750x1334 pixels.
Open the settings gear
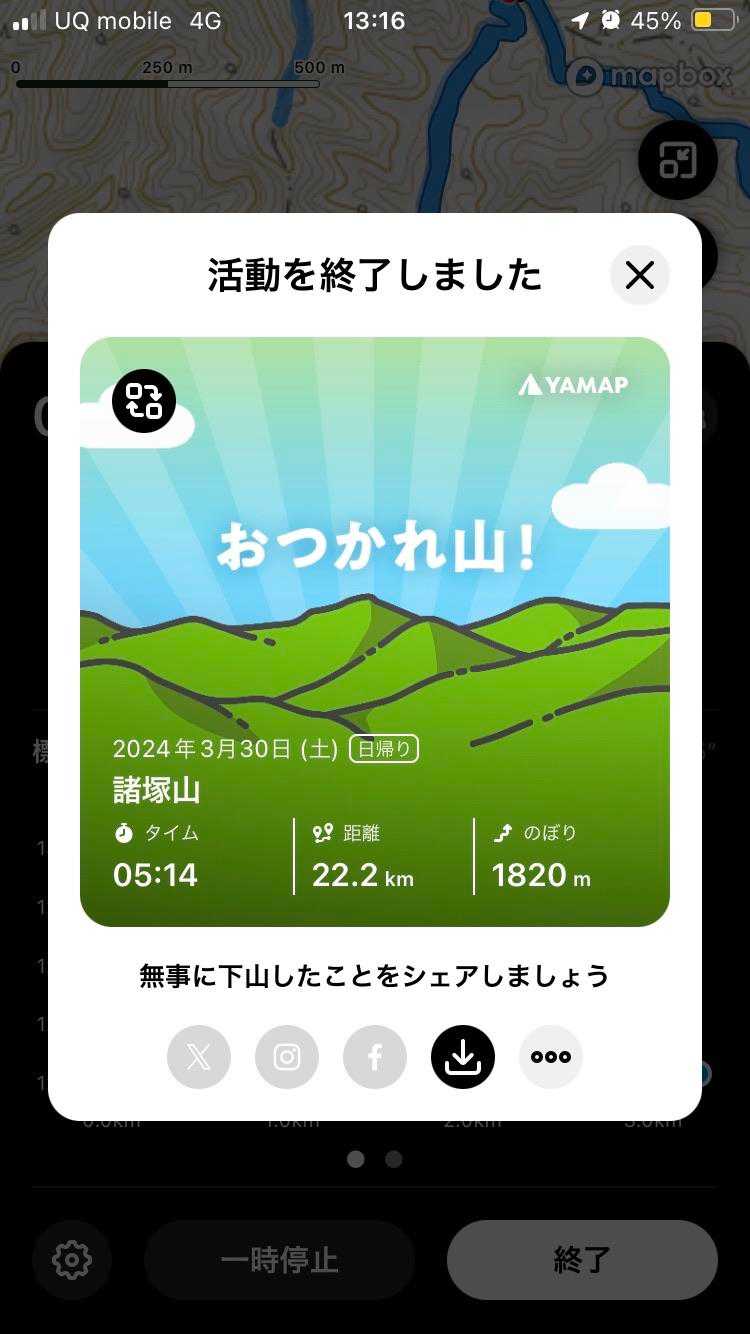[71, 1260]
